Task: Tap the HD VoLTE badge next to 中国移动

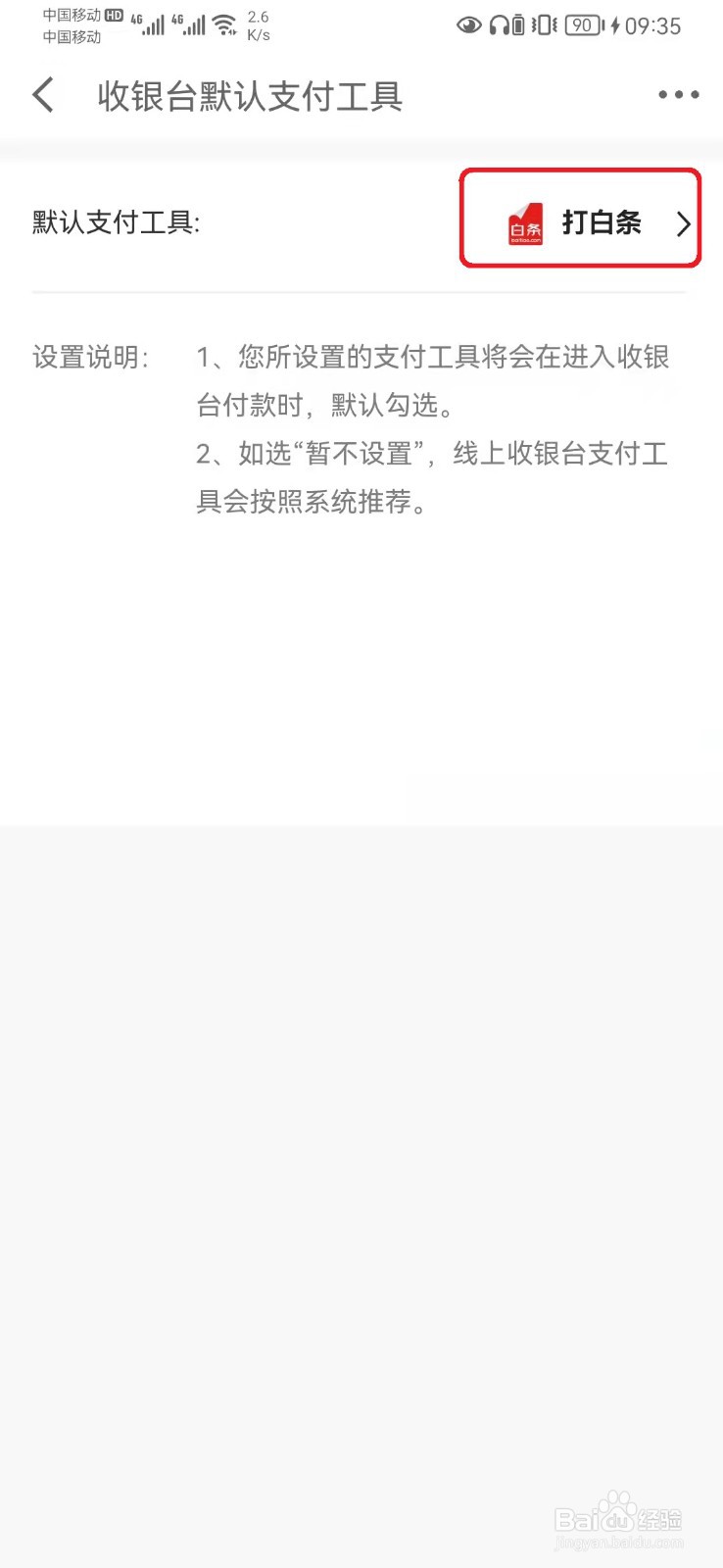Action: tap(113, 15)
